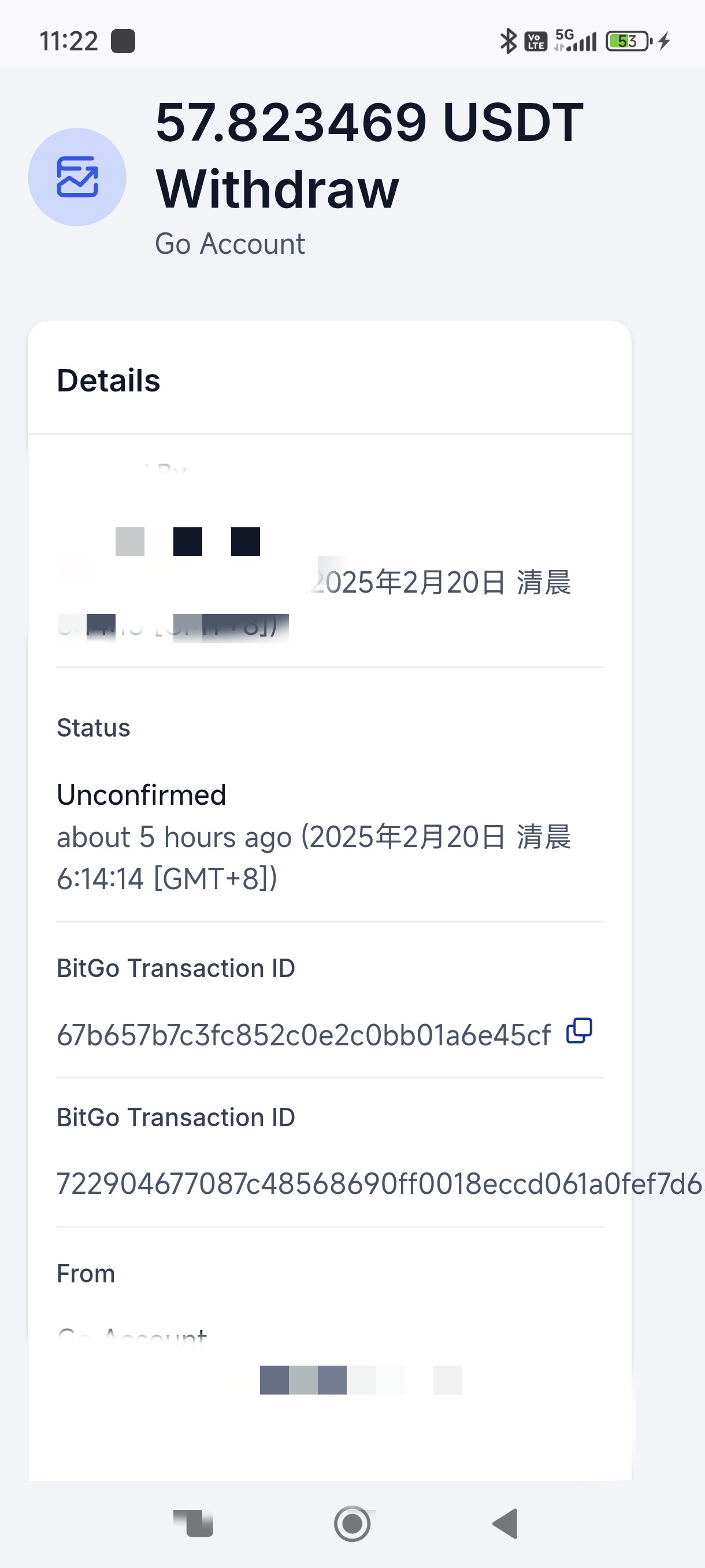The width and height of the screenshot is (705, 1568).
Task: Open the recent apps view
Action: click(x=194, y=1523)
